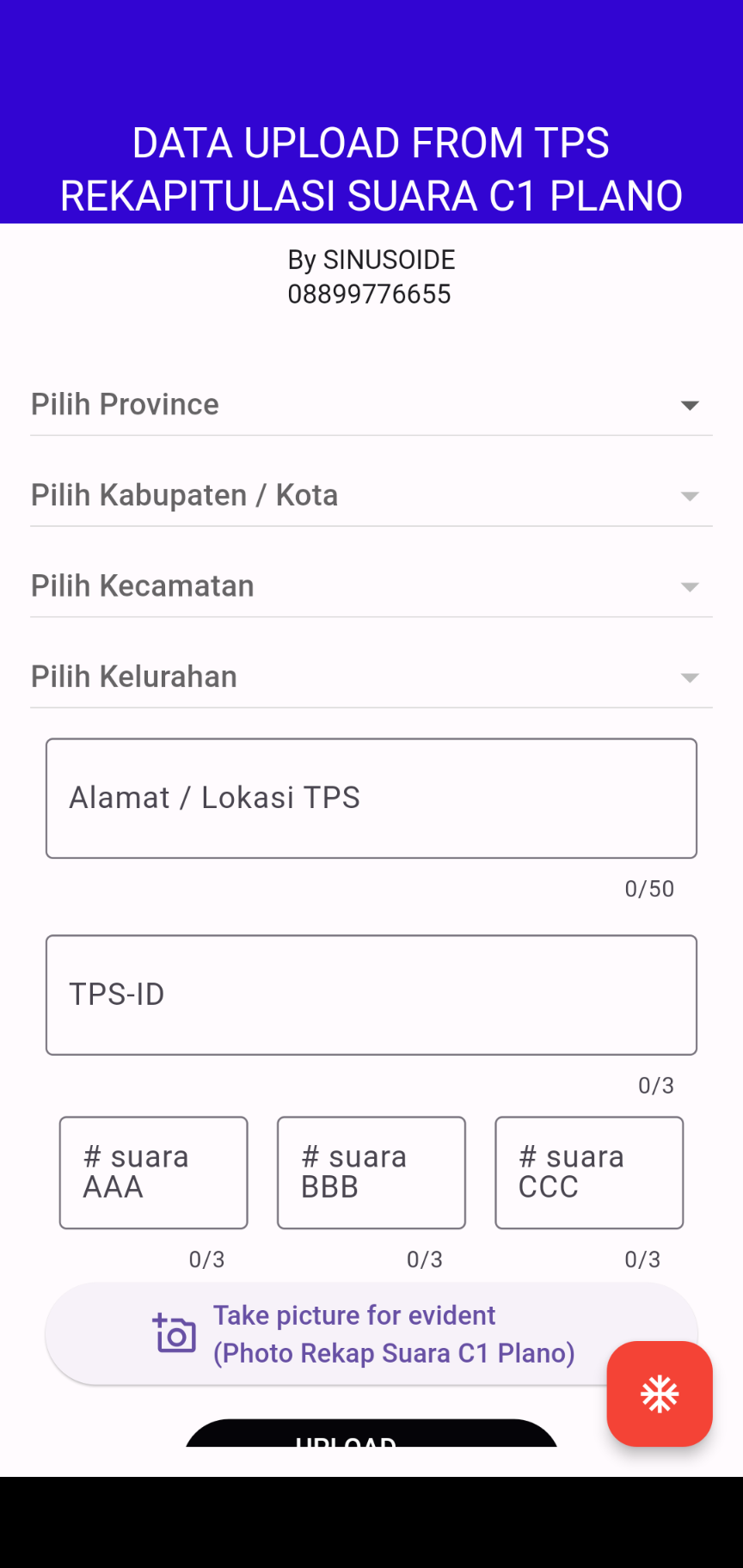Focus the Alamat / Lokasi TPS field
743x1568 pixels.
[x=371, y=799]
